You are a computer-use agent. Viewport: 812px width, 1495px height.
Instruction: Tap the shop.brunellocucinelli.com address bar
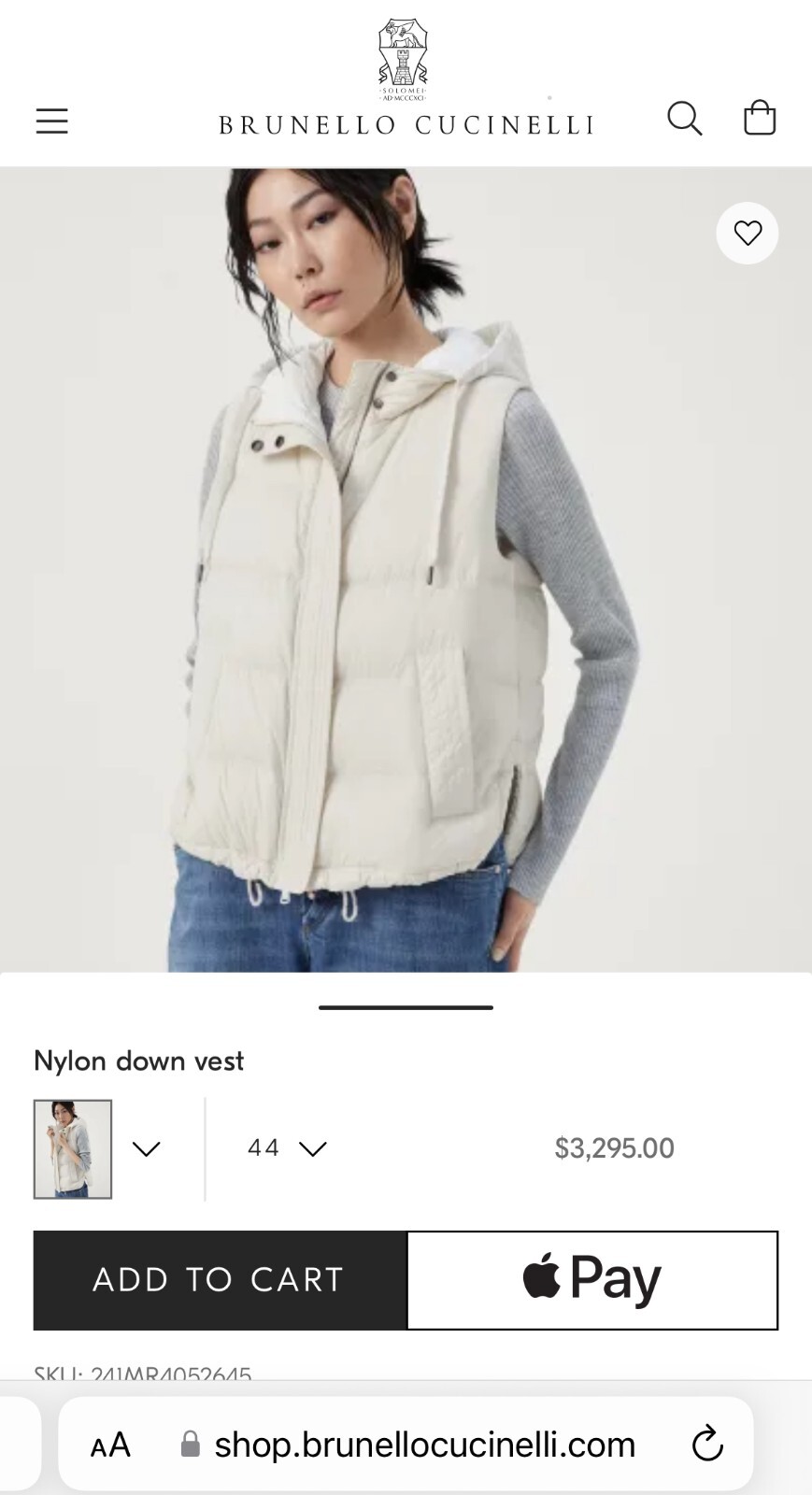click(424, 1445)
